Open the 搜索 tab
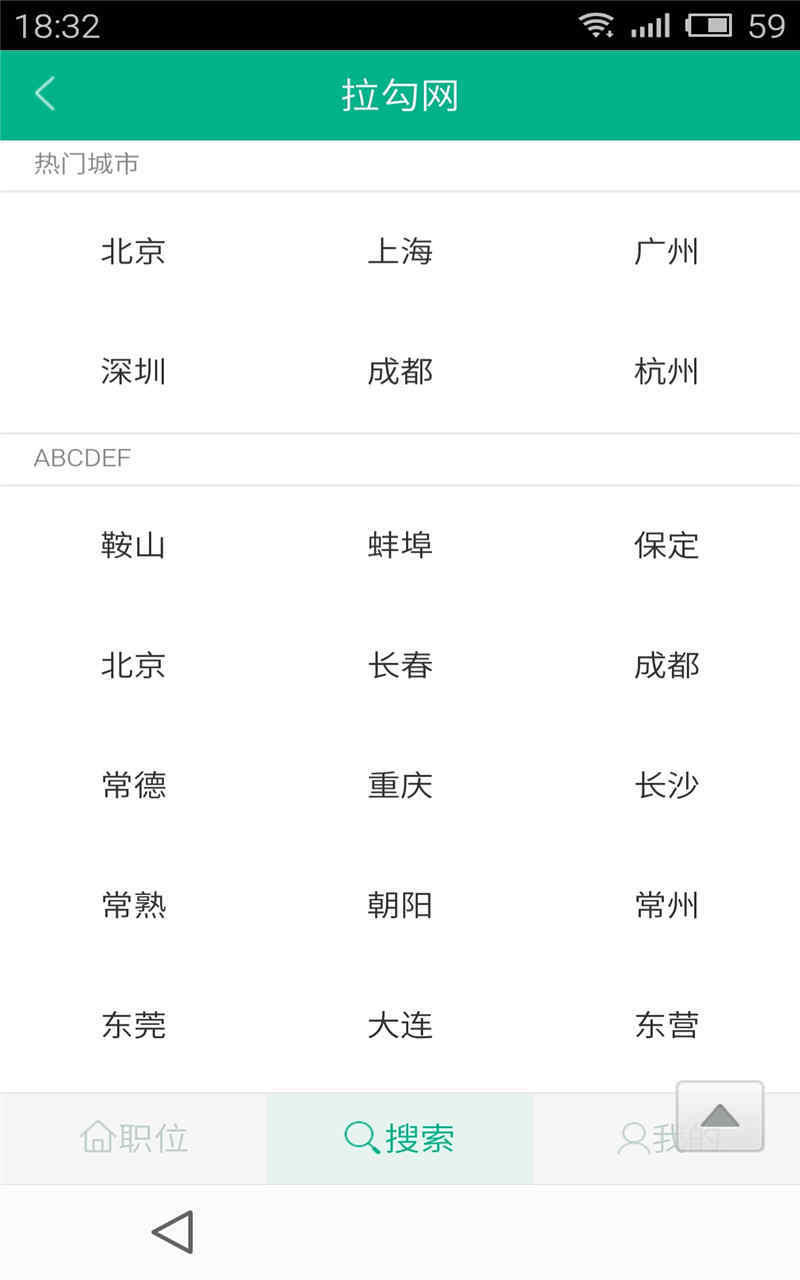 [400, 1137]
